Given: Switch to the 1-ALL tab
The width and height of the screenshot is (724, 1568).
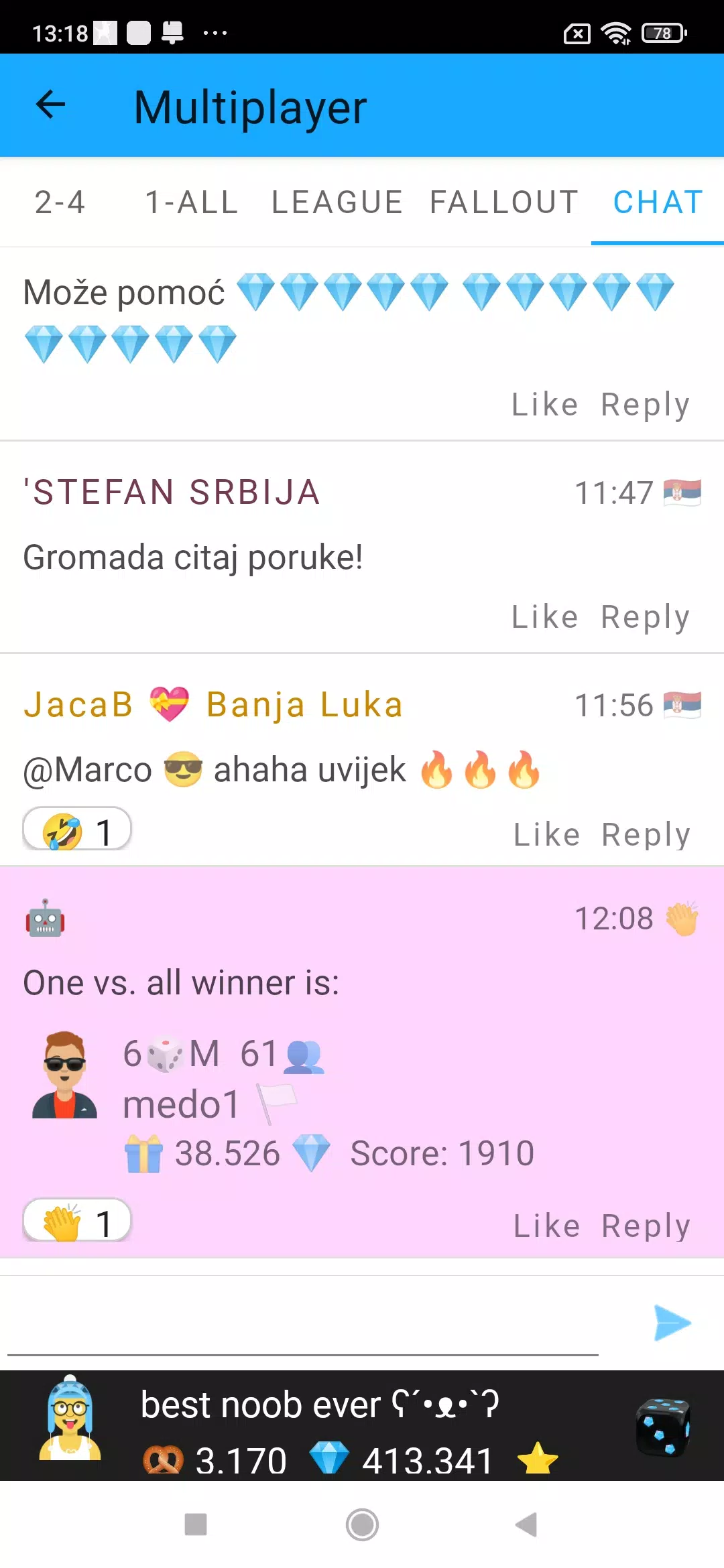Looking at the screenshot, I should pos(192,202).
